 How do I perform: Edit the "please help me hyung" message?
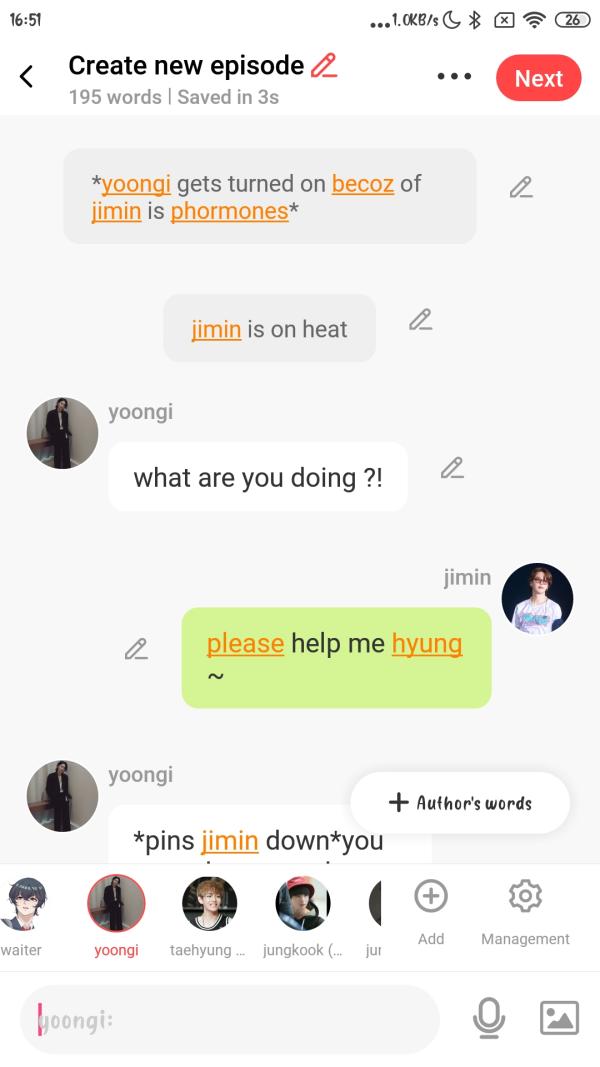click(136, 649)
